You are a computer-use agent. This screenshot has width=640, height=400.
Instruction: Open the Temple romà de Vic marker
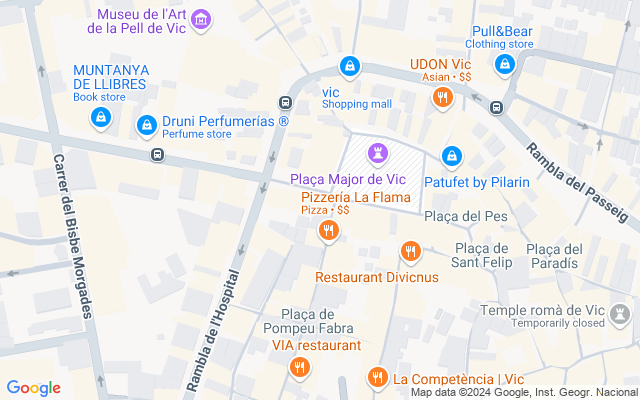coord(622,316)
